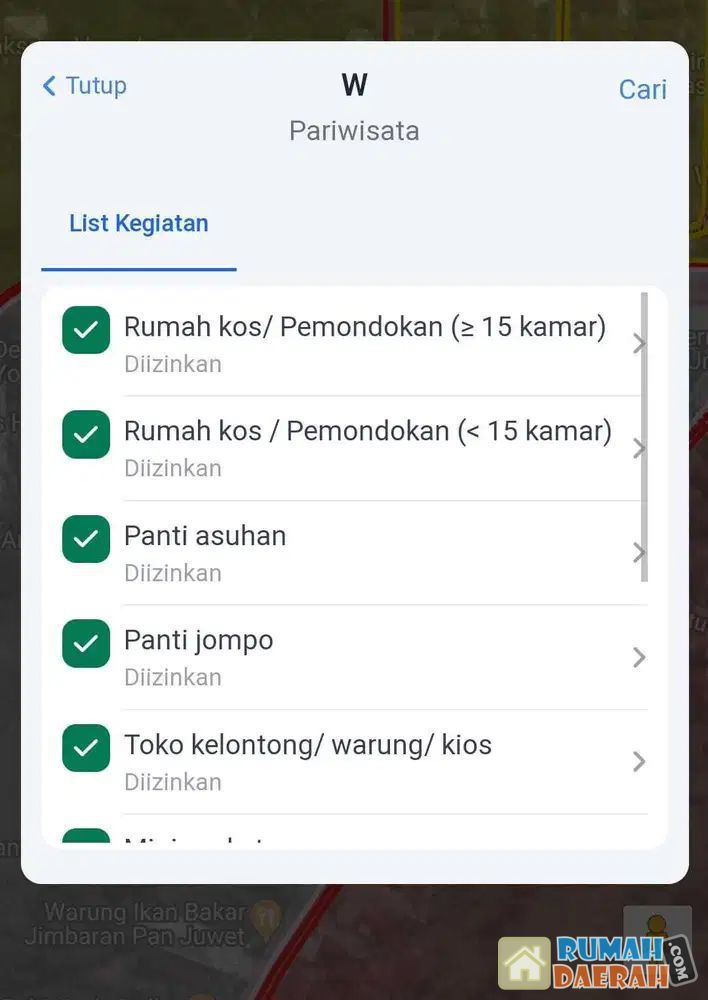Open Toko kelontong/ warung/ kios row

pyautogui.click(x=364, y=761)
